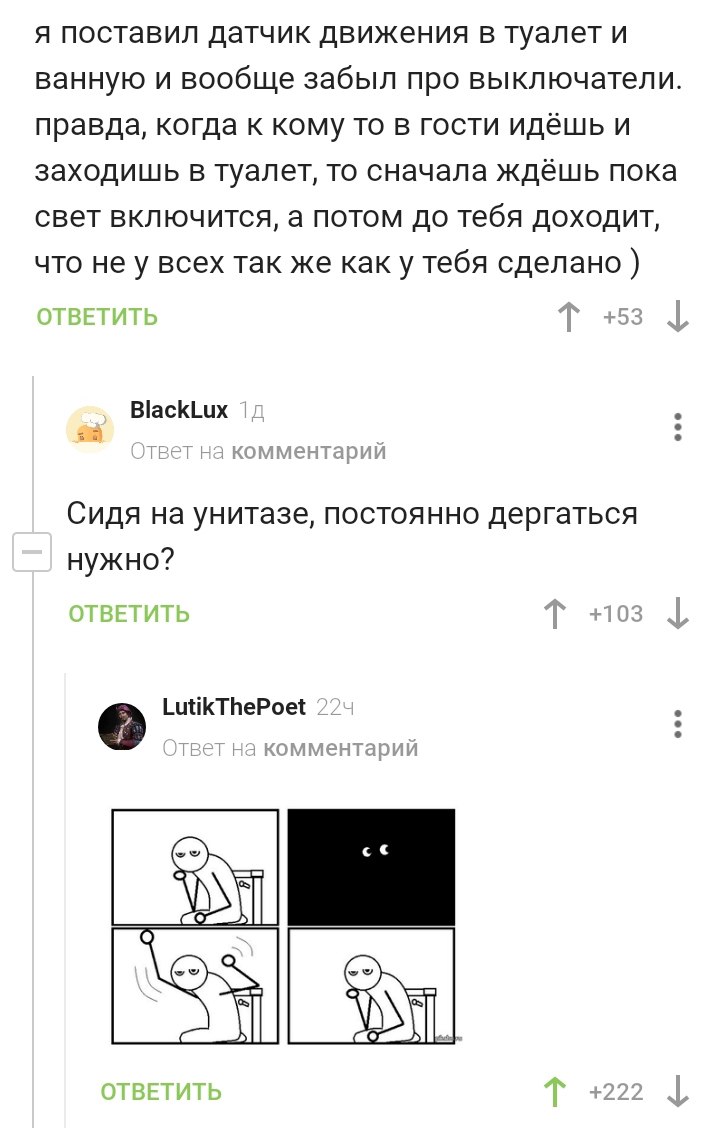720x1128 pixels.
Task: Upvote the comment rated +53
Action: pos(569,318)
